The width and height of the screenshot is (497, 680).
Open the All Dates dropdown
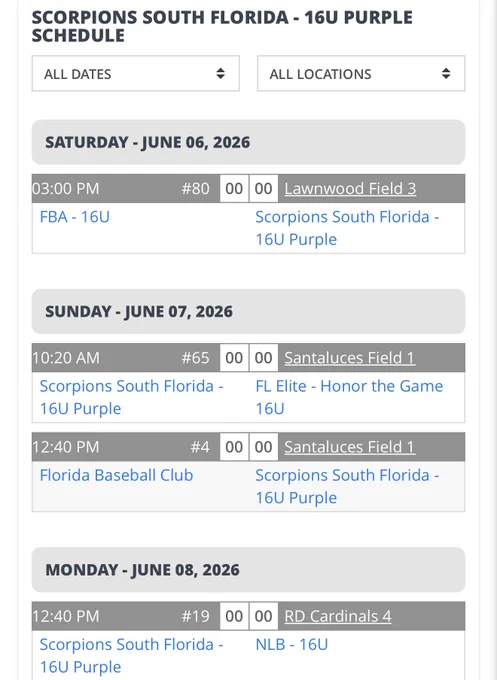click(x=136, y=73)
